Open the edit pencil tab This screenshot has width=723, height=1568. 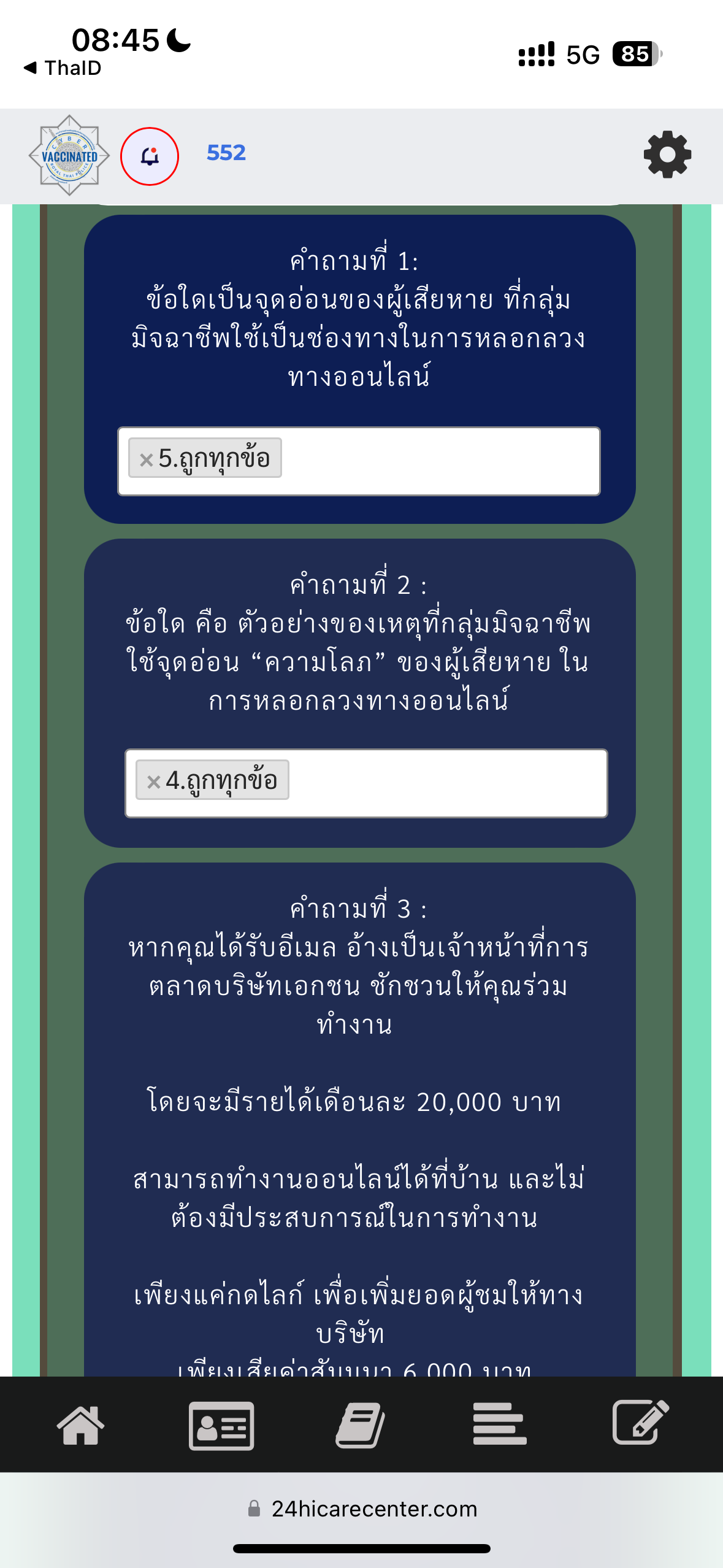[x=640, y=1423]
